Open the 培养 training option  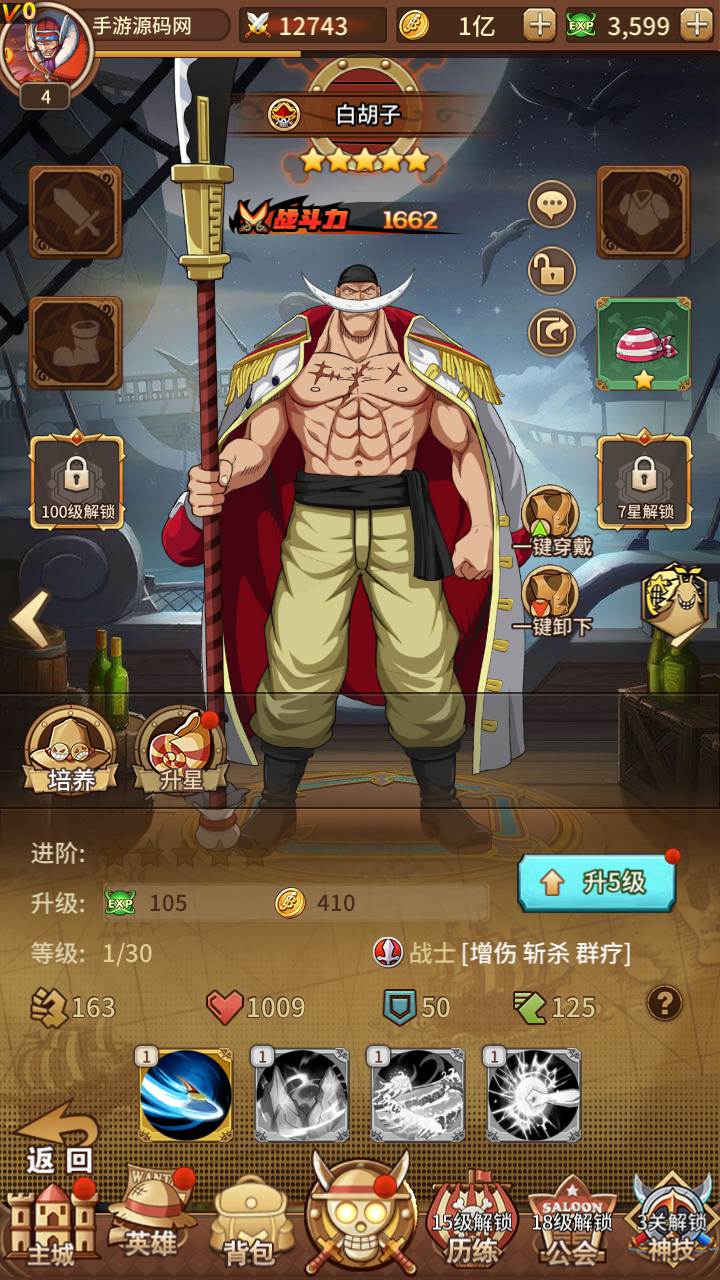(x=71, y=752)
